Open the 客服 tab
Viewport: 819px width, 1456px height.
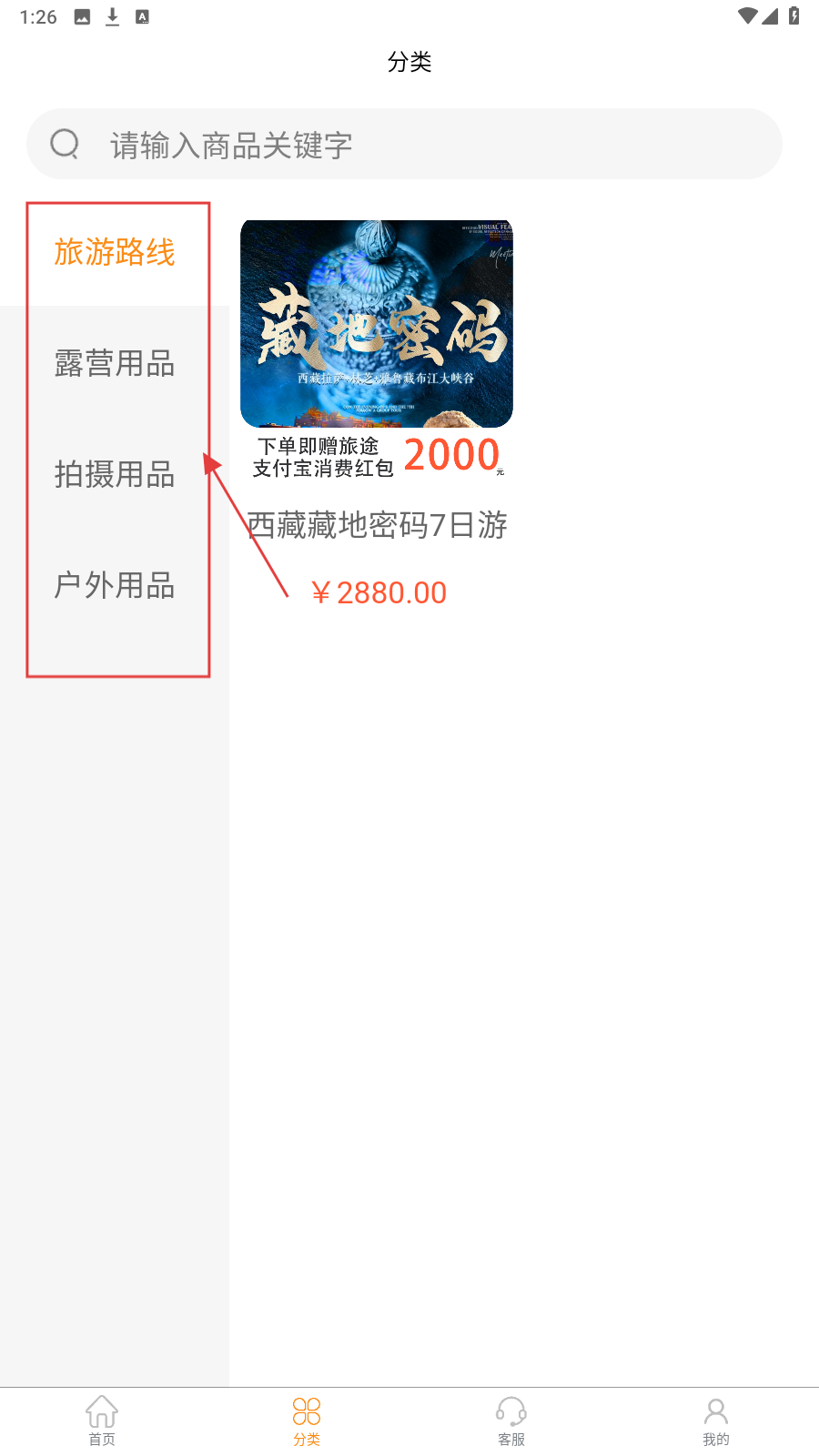511,1421
